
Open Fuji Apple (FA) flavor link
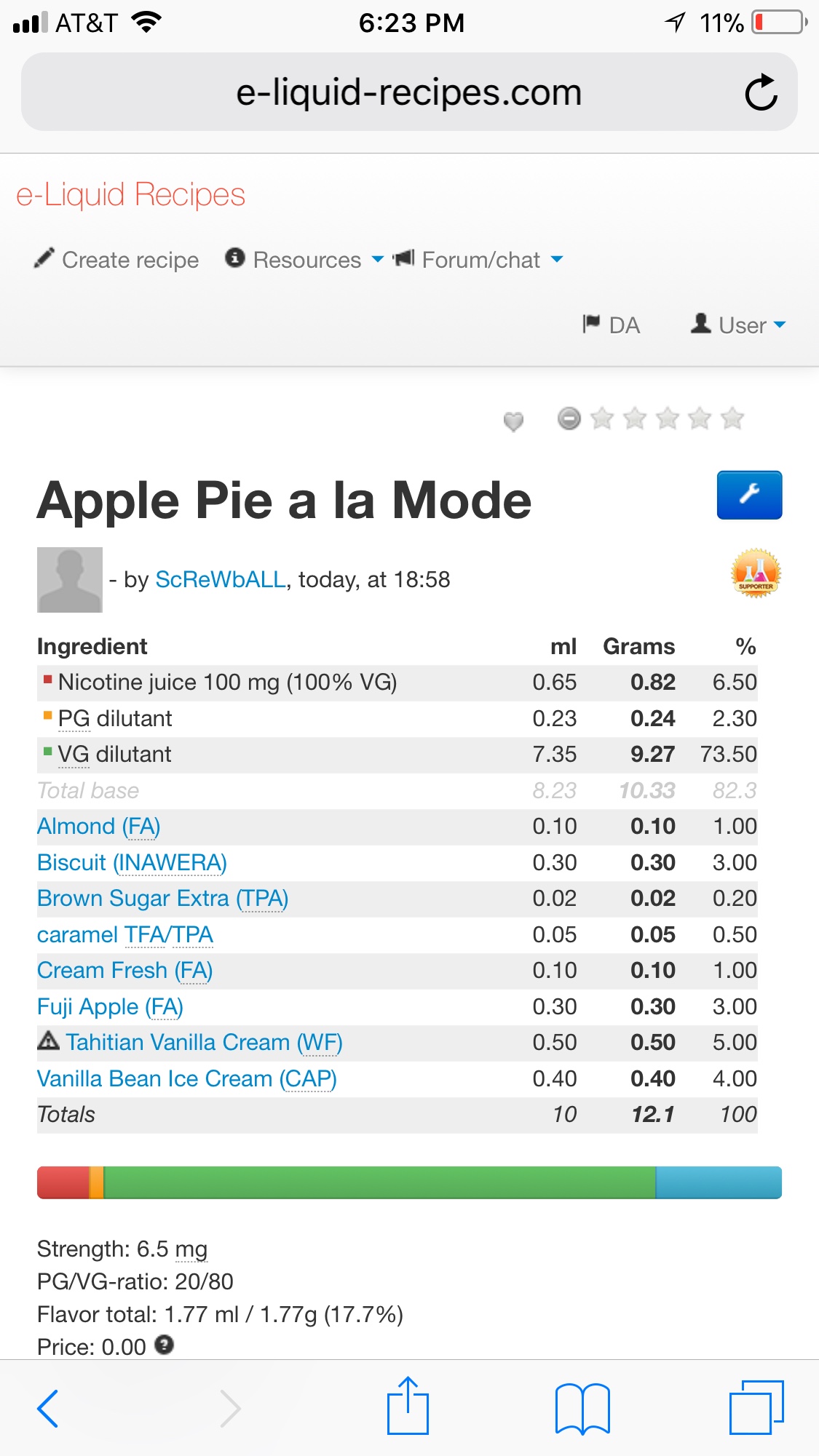(110, 1007)
